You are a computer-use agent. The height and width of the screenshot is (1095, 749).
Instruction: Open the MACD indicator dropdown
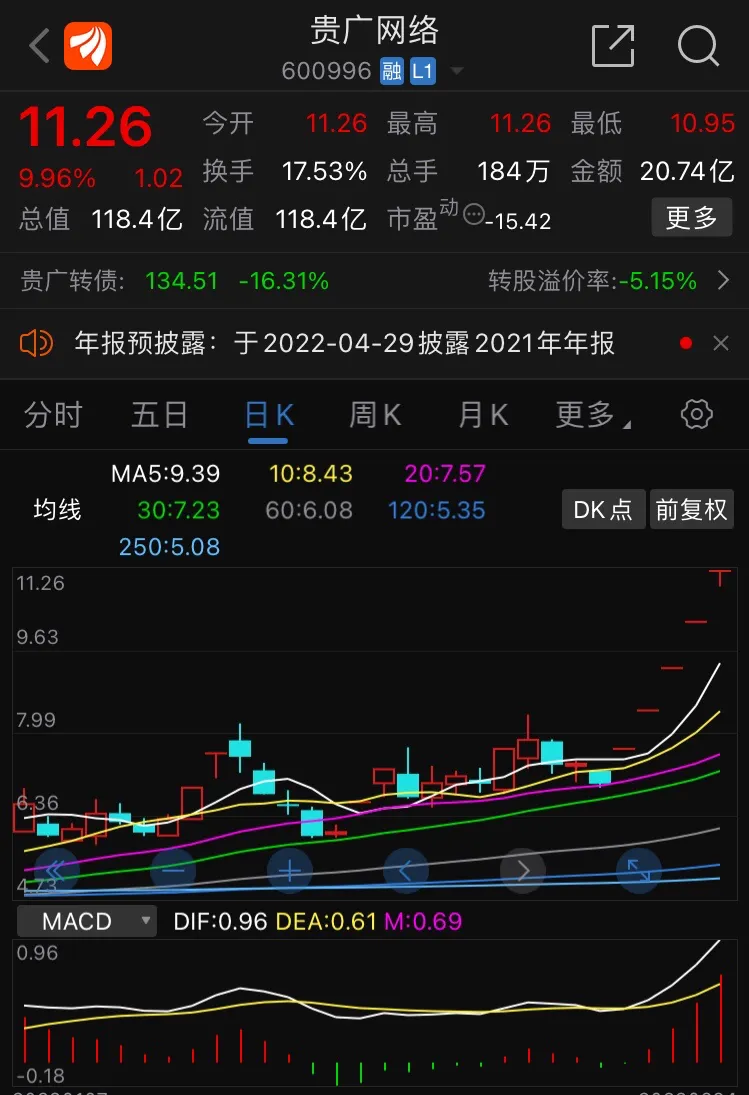pos(85,921)
